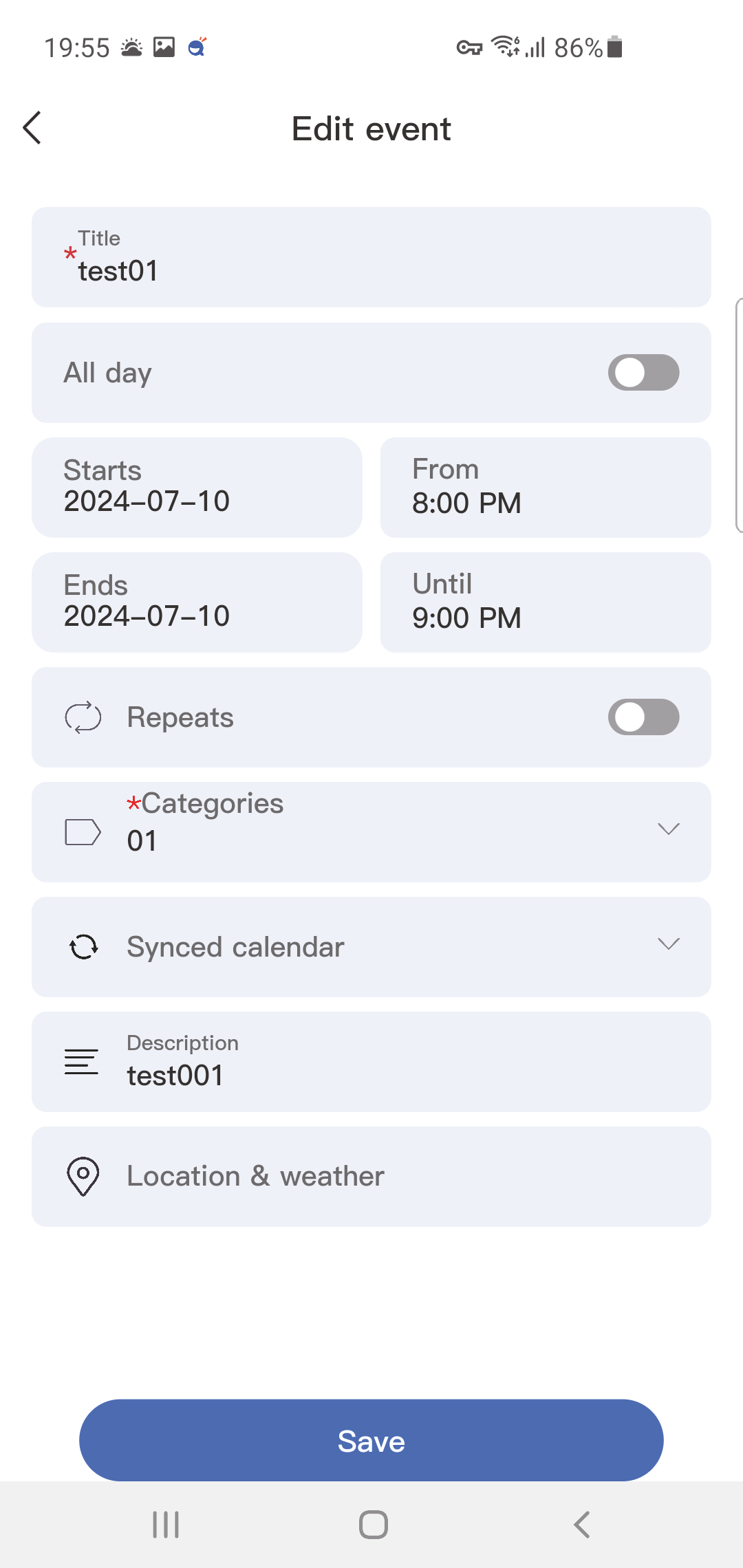The width and height of the screenshot is (743, 1568).
Task: Tap the Edit event header area
Action: pyautogui.click(x=371, y=128)
